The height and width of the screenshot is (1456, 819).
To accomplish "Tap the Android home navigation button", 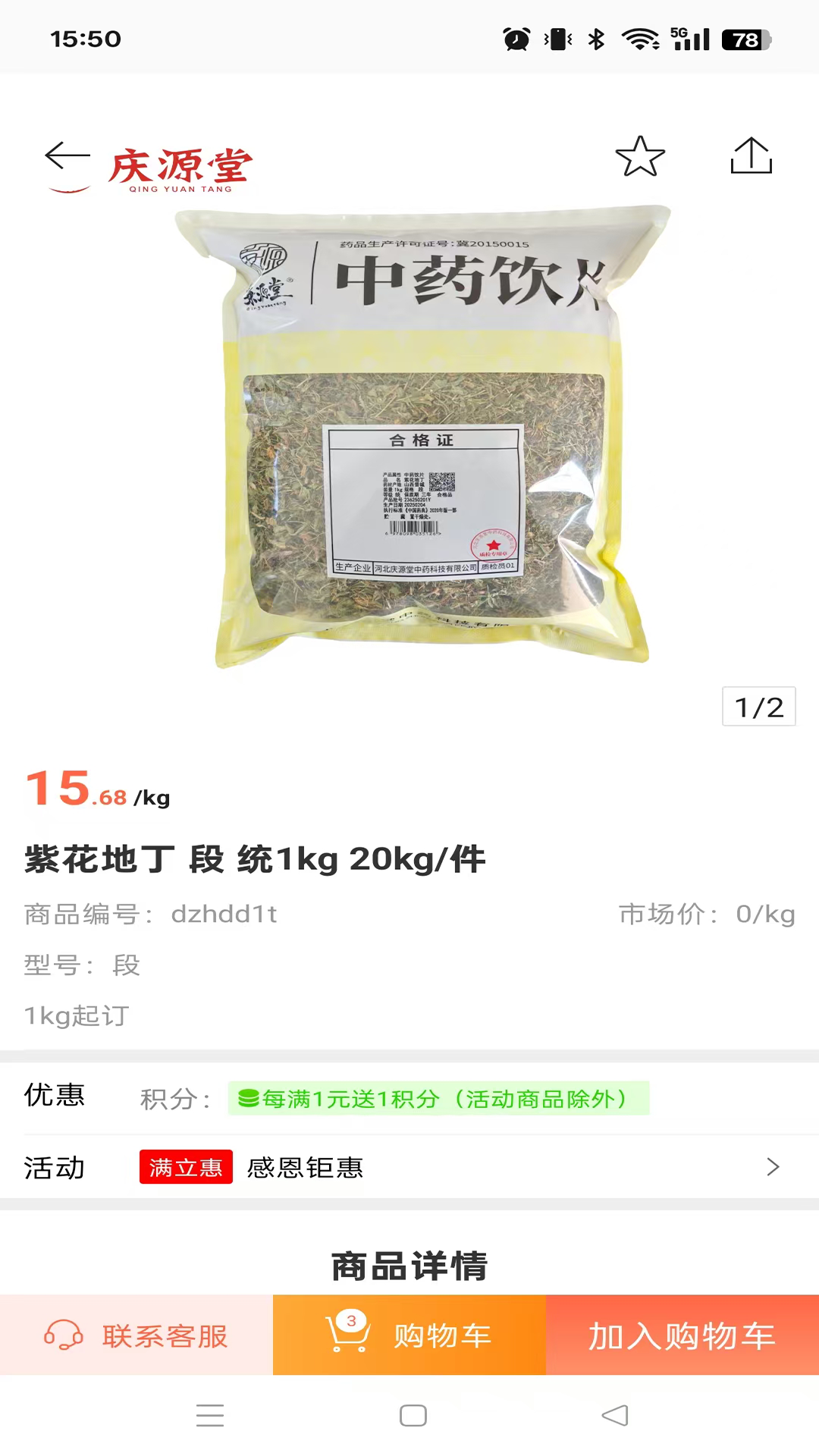I will (x=409, y=1415).
